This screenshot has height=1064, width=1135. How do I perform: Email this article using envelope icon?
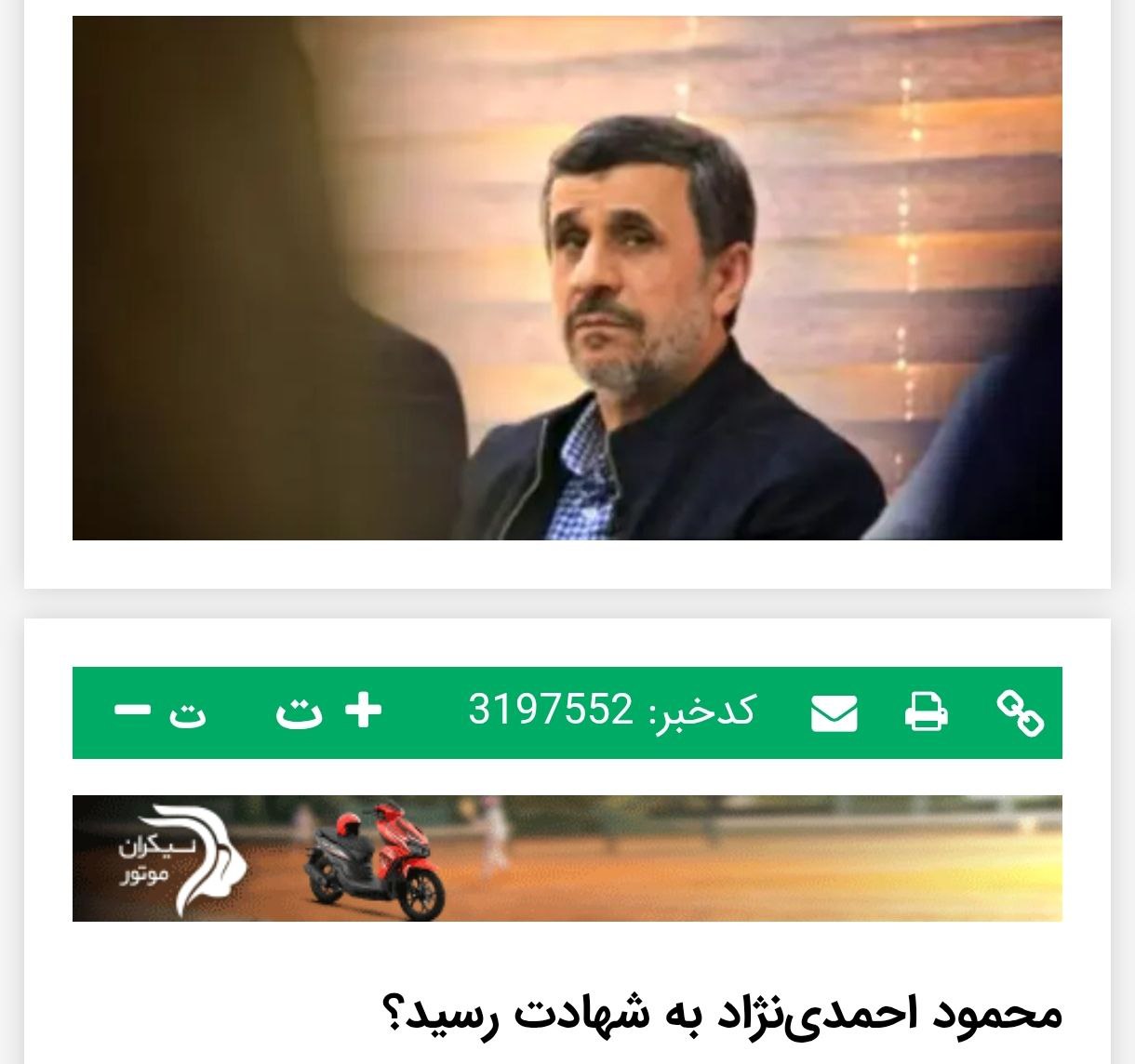pos(834,714)
